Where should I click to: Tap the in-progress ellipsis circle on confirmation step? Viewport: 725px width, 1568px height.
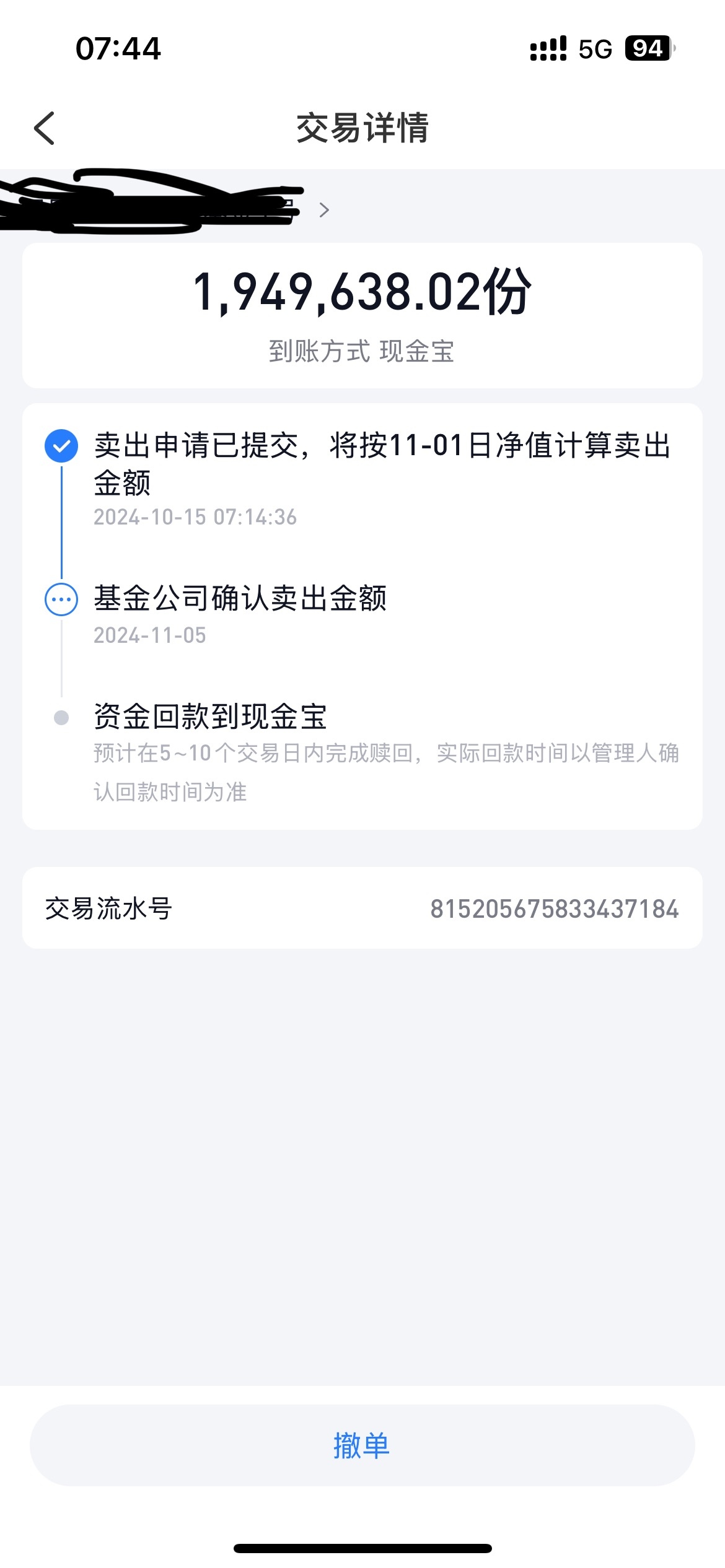coord(61,598)
